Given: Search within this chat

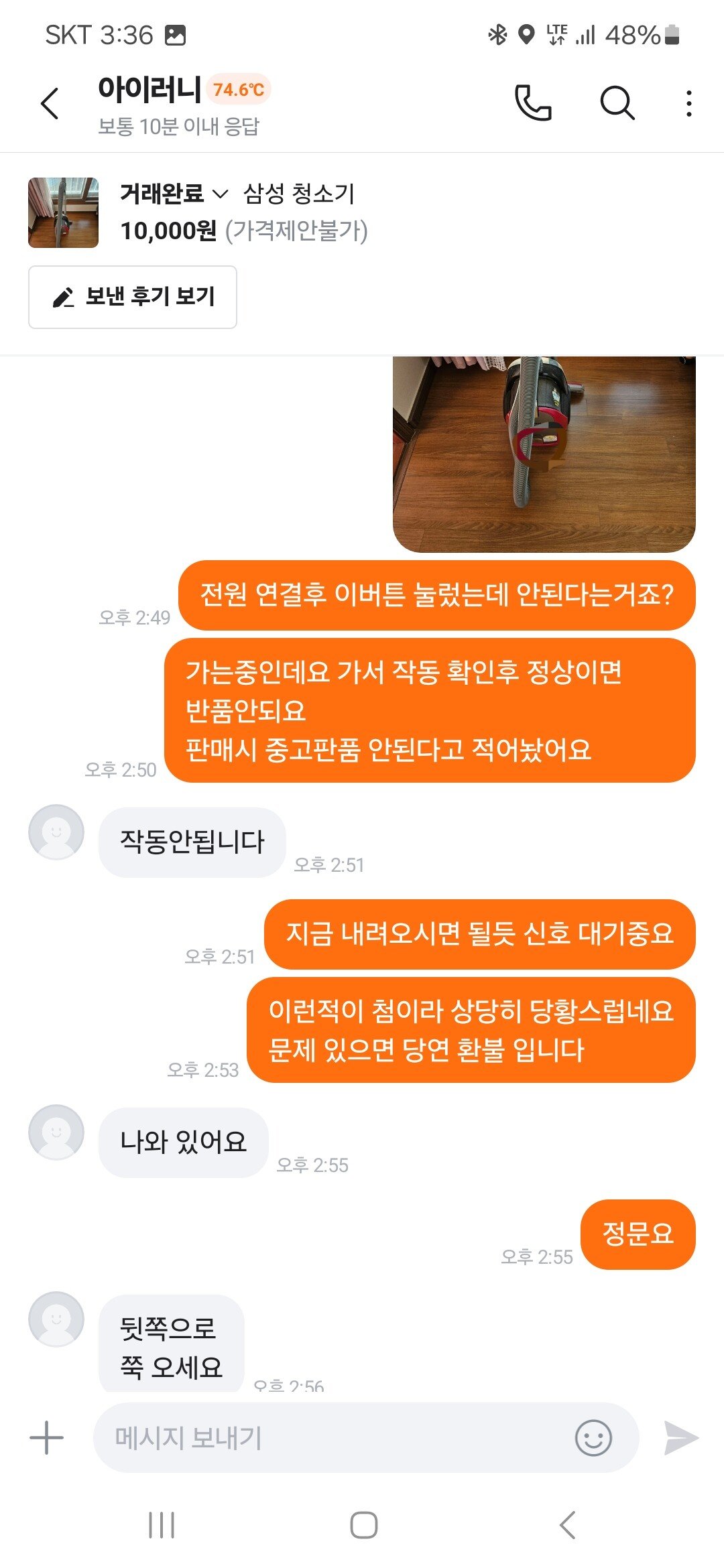Looking at the screenshot, I should pyautogui.click(x=617, y=103).
